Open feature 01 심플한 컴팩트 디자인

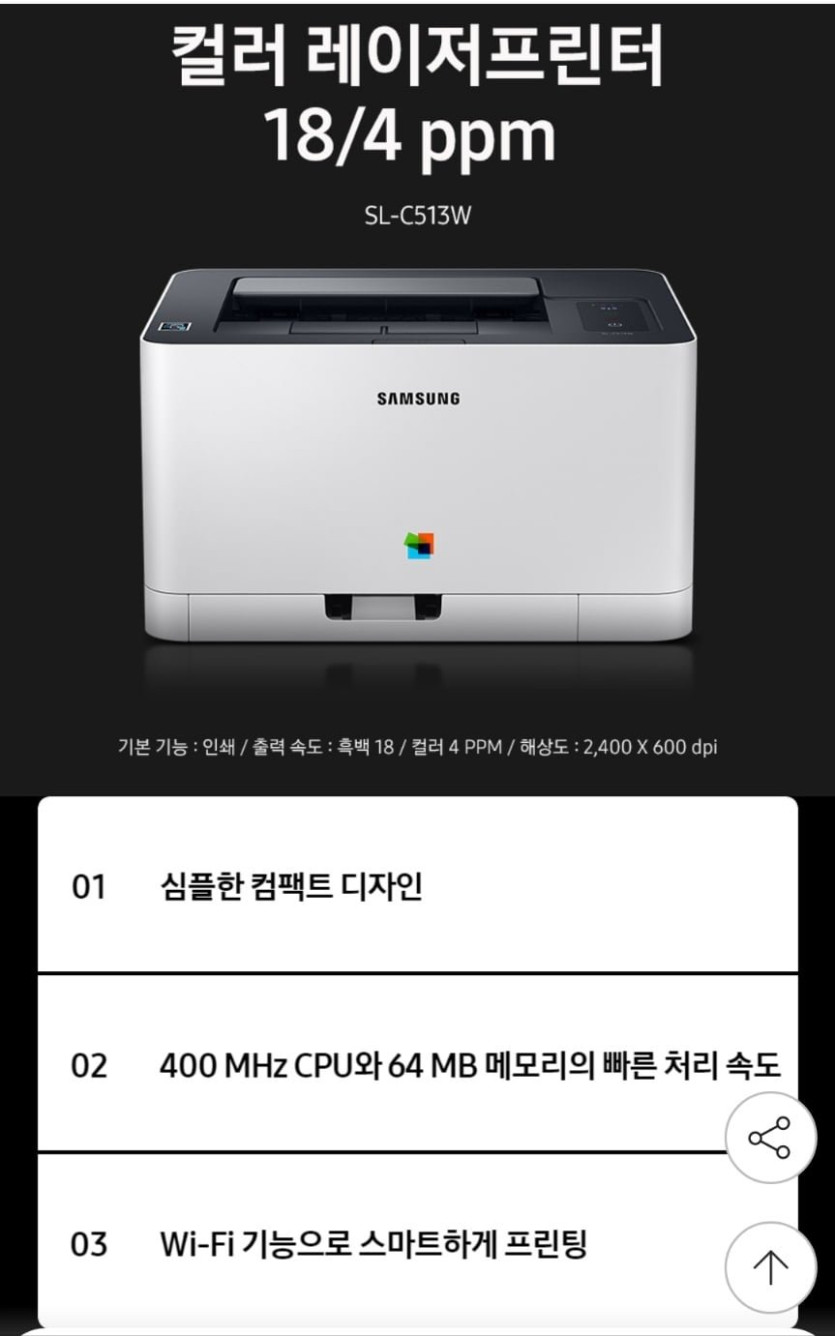point(290,886)
